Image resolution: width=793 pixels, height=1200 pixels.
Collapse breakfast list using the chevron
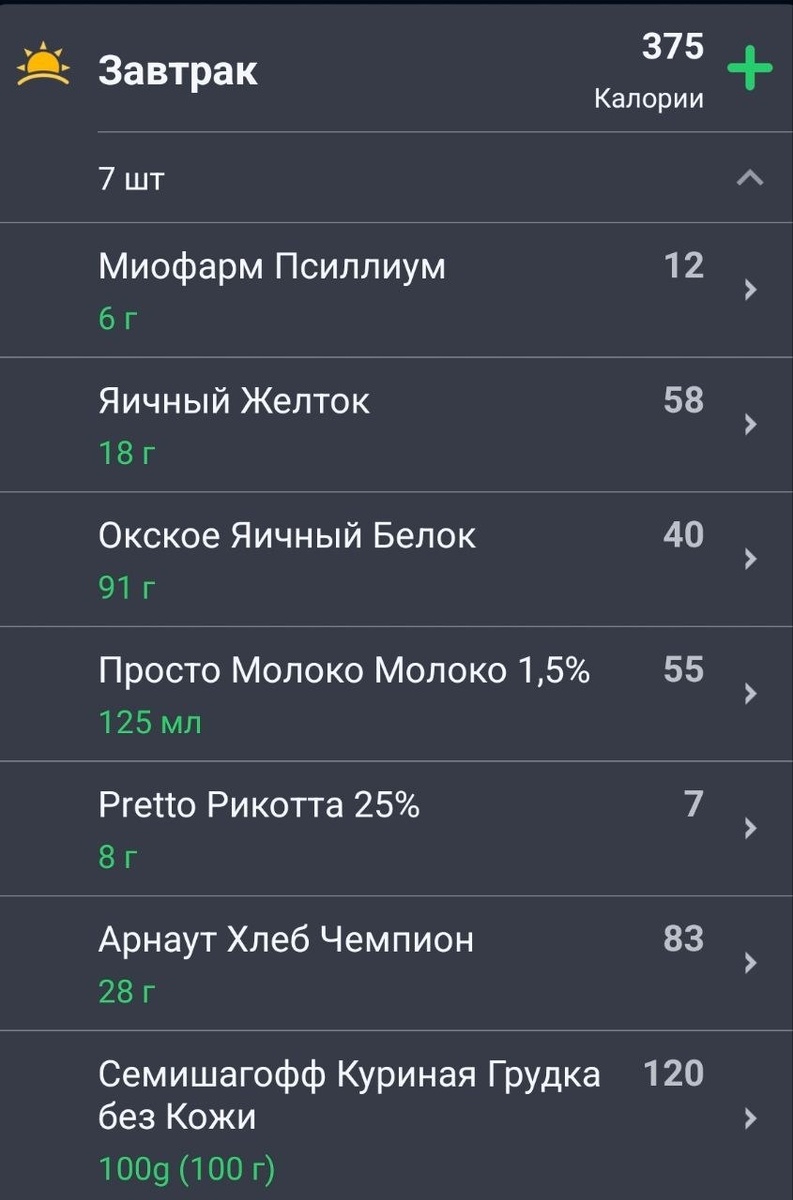[x=748, y=178]
